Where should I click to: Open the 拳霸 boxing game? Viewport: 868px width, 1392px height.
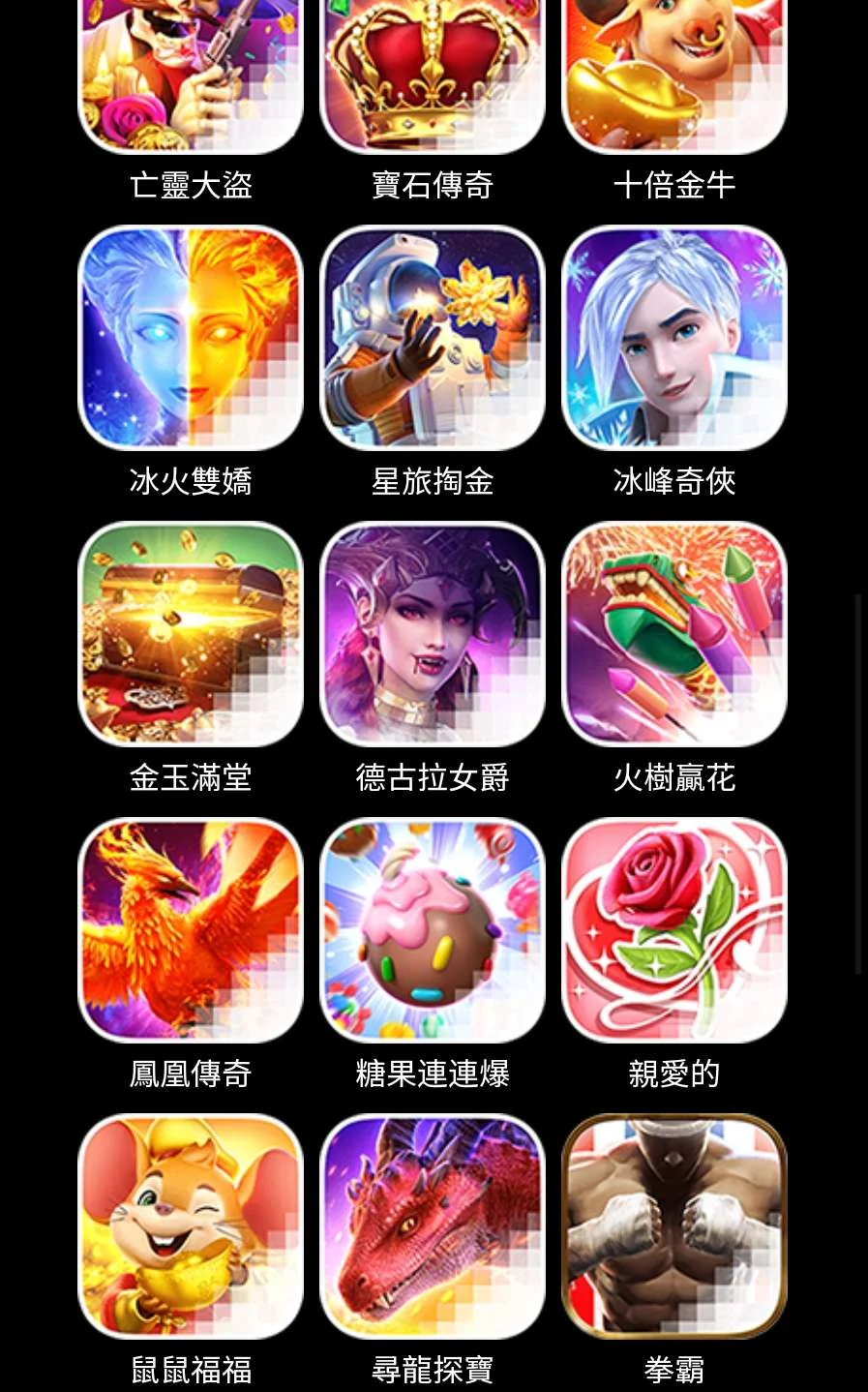click(674, 1227)
